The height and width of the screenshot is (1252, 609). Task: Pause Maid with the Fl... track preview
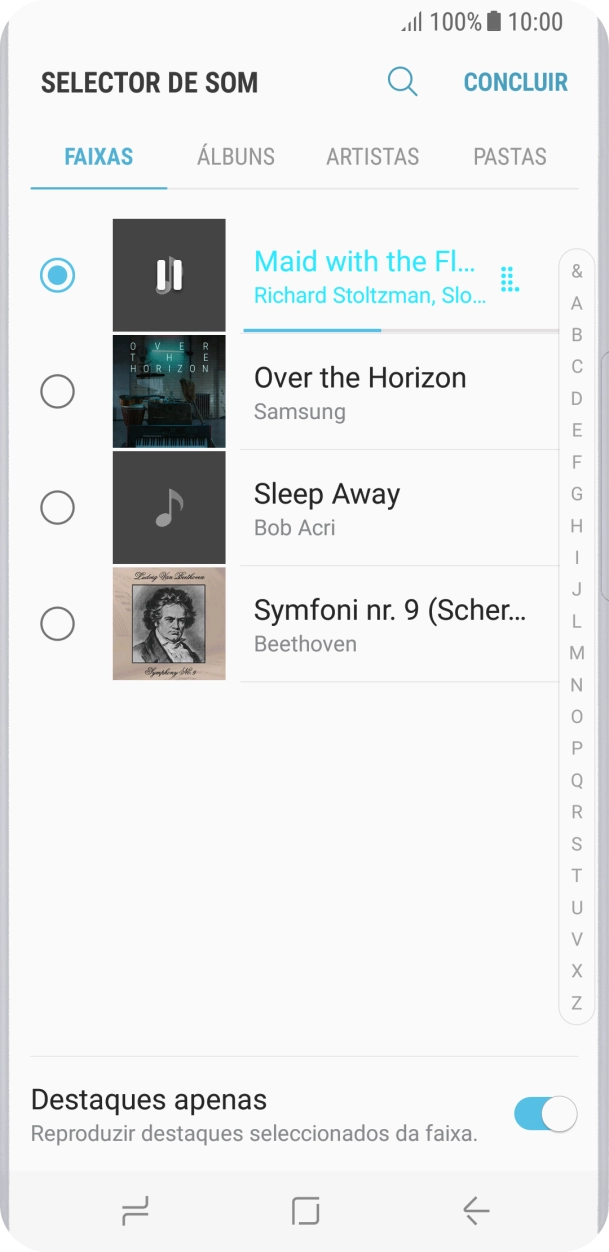(x=169, y=275)
